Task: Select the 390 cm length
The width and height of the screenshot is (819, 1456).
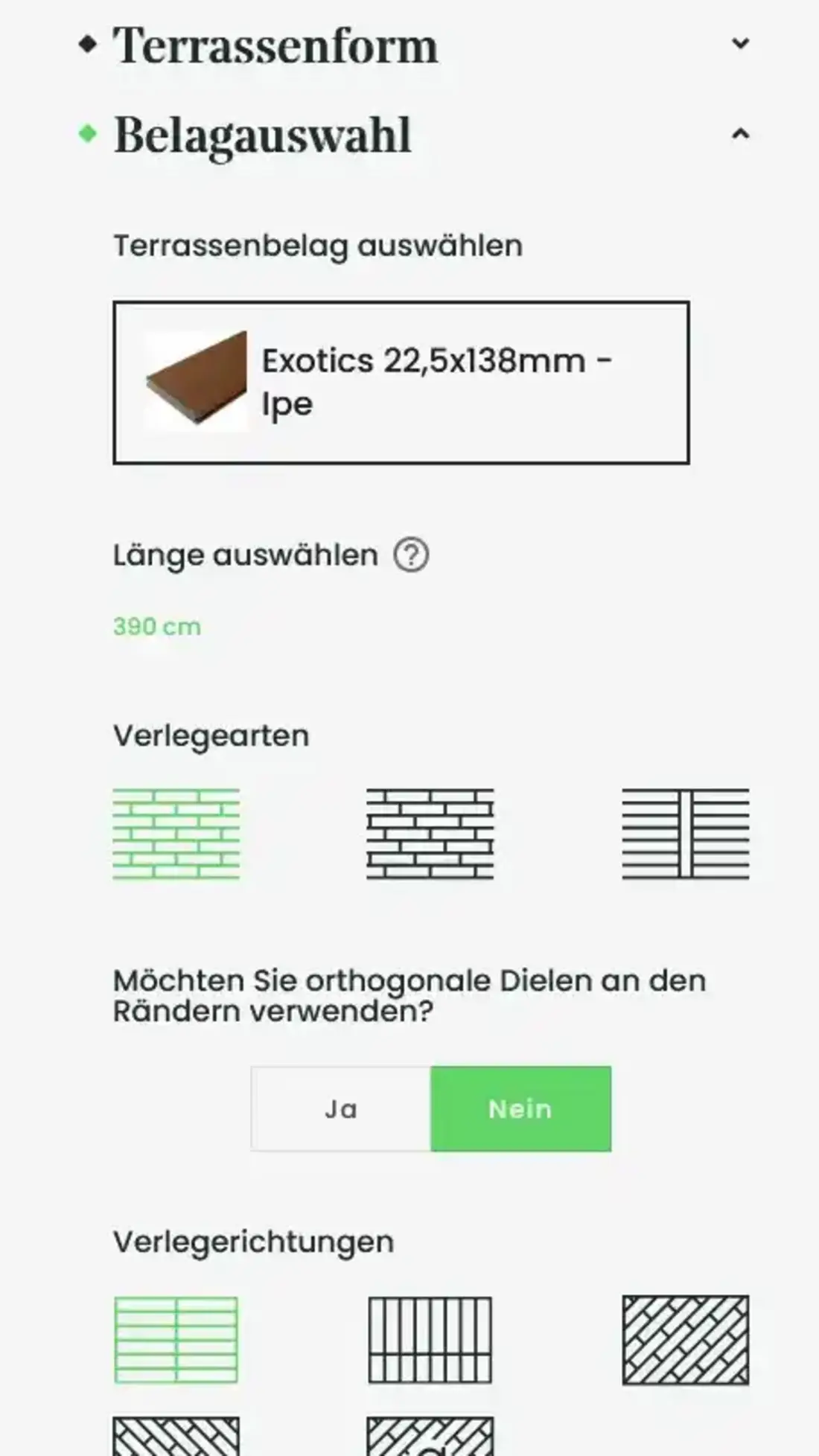Action: coord(157,627)
